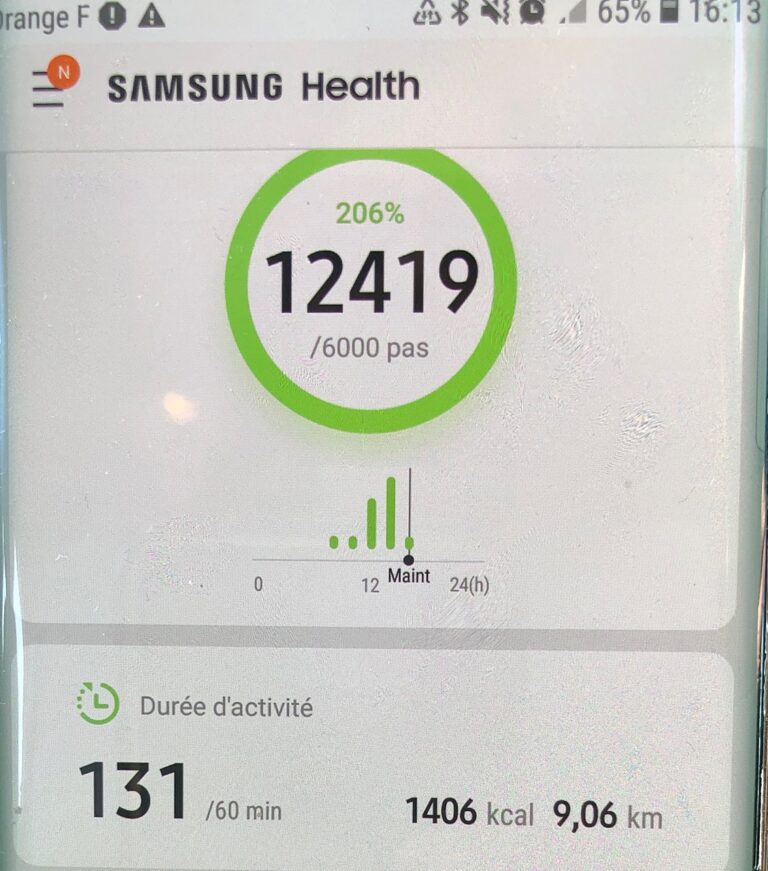Open the hamburger drawer menu
Image resolution: width=768 pixels, height=871 pixels.
(47, 88)
